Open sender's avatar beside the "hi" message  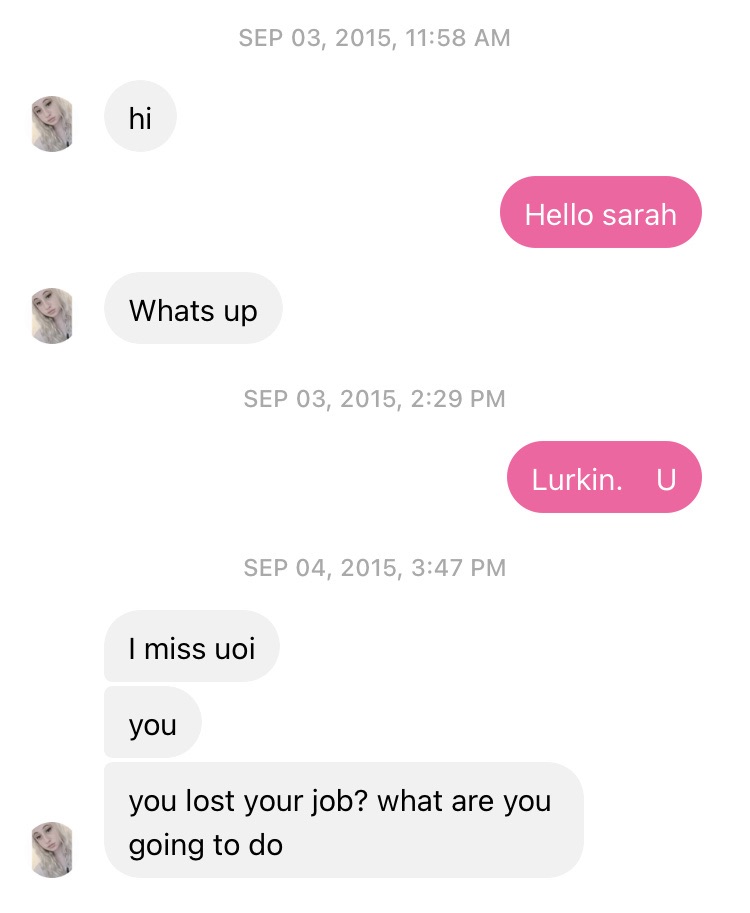coord(53,124)
